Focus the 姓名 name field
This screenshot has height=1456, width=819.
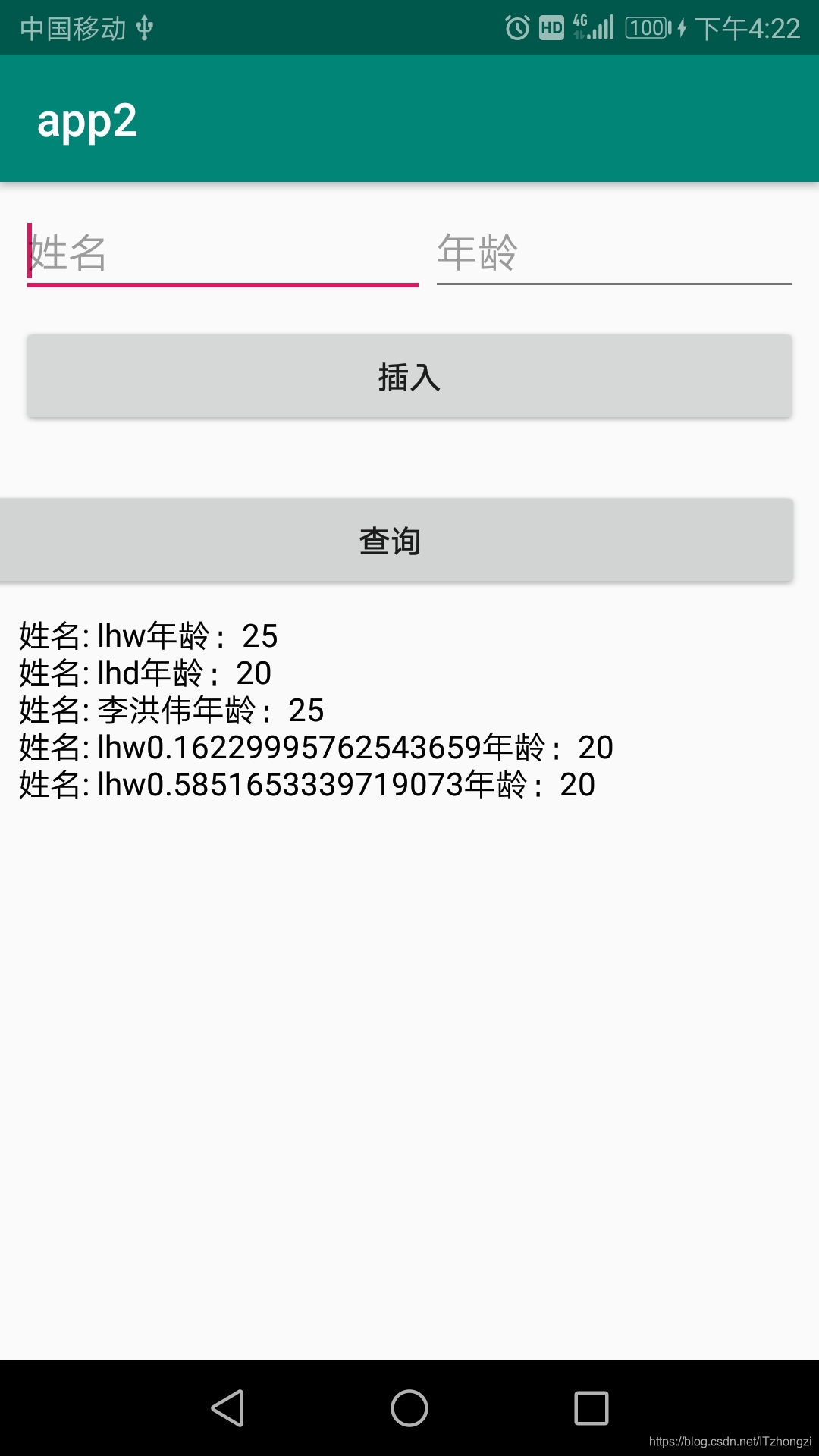click(x=223, y=253)
